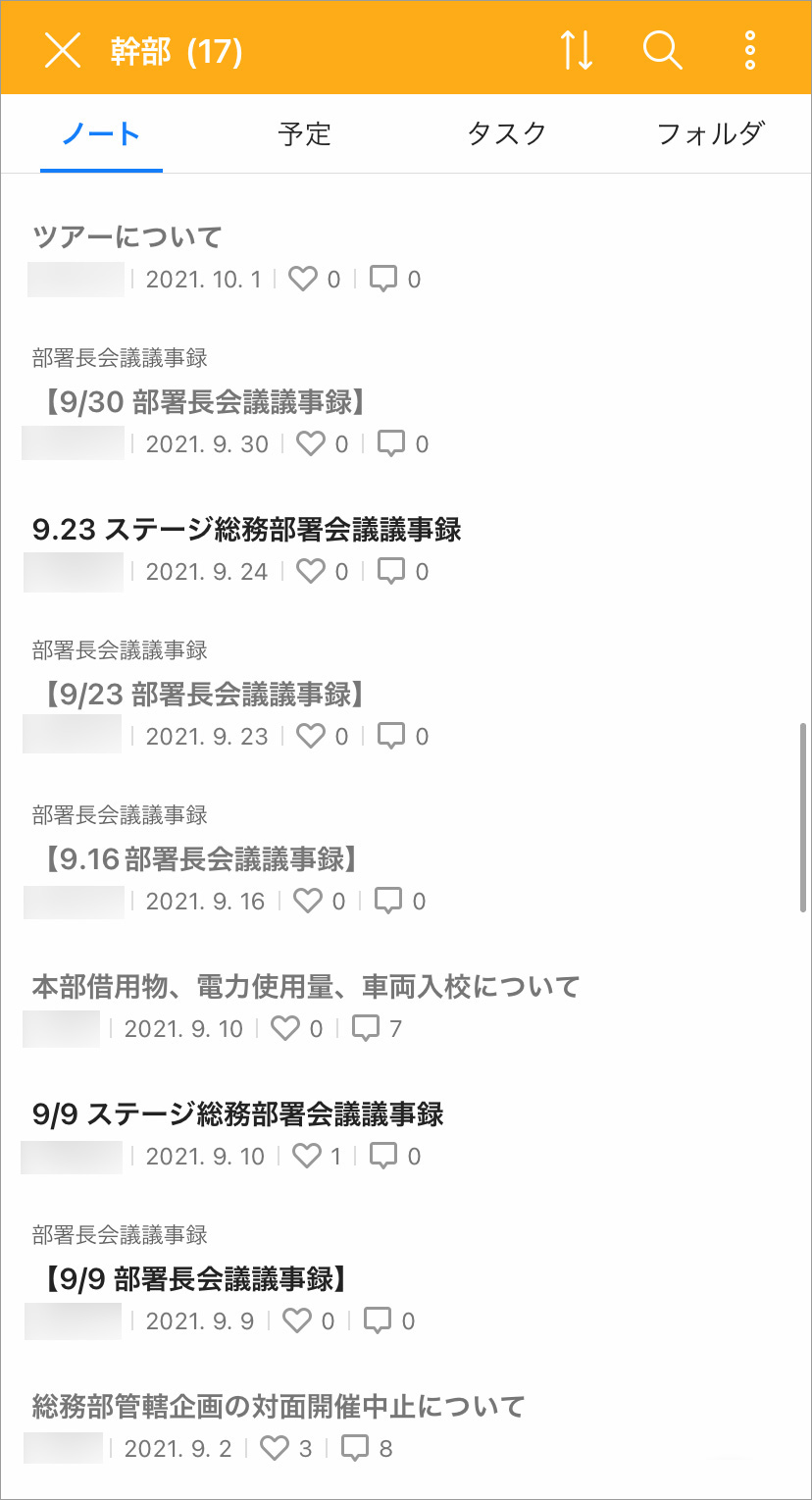Select the ノート tab
812x1500 pixels.
point(101,134)
